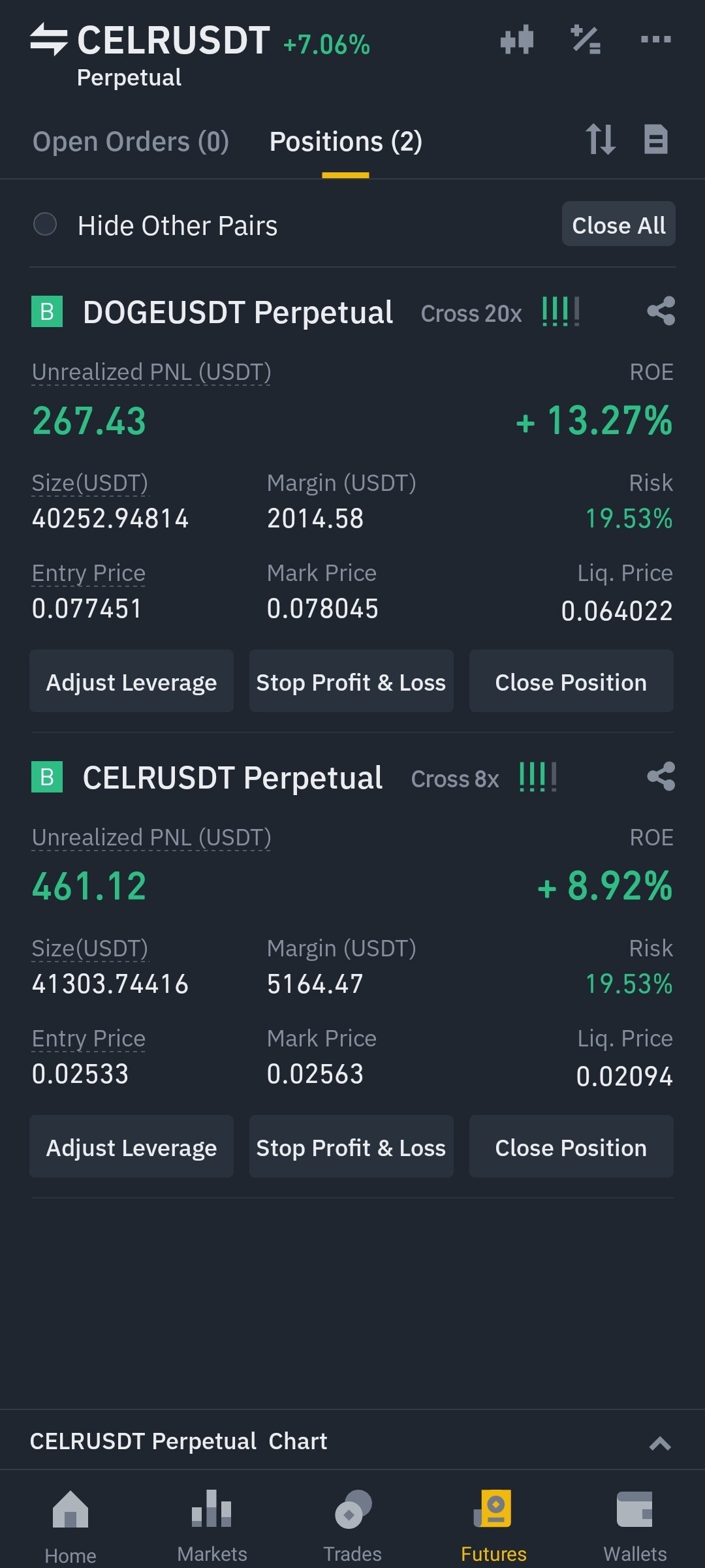Share the DOGEUSDT position
Image resolution: width=705 pixels, height=1568 pixels.
coord(661,311)
